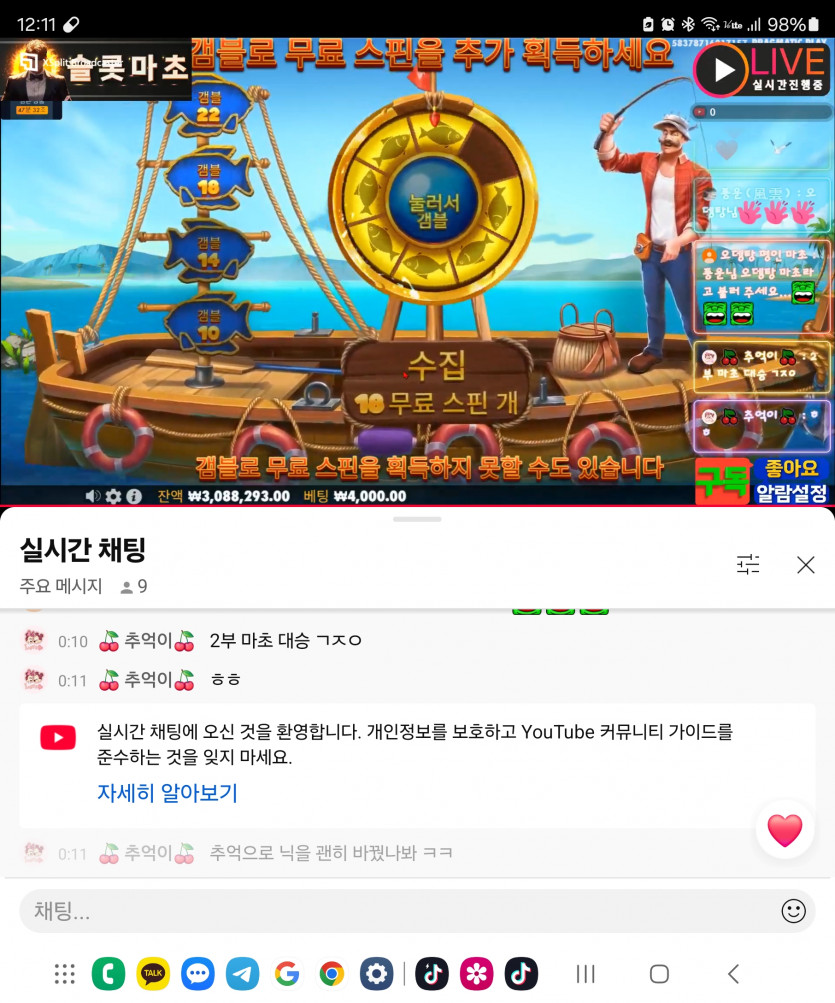Open the app drawer grid
This screenshot has width=835, height=1003.
point(65,973)
